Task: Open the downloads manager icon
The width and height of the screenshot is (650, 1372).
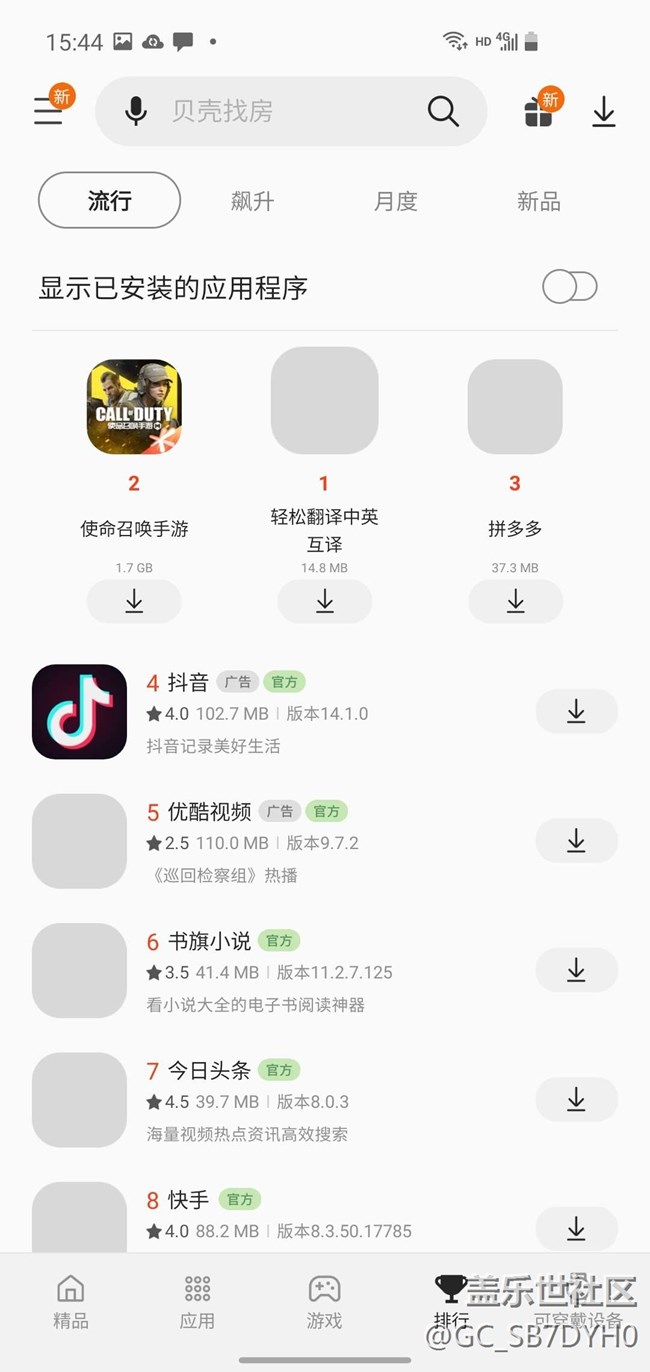Action: [603, 111]
